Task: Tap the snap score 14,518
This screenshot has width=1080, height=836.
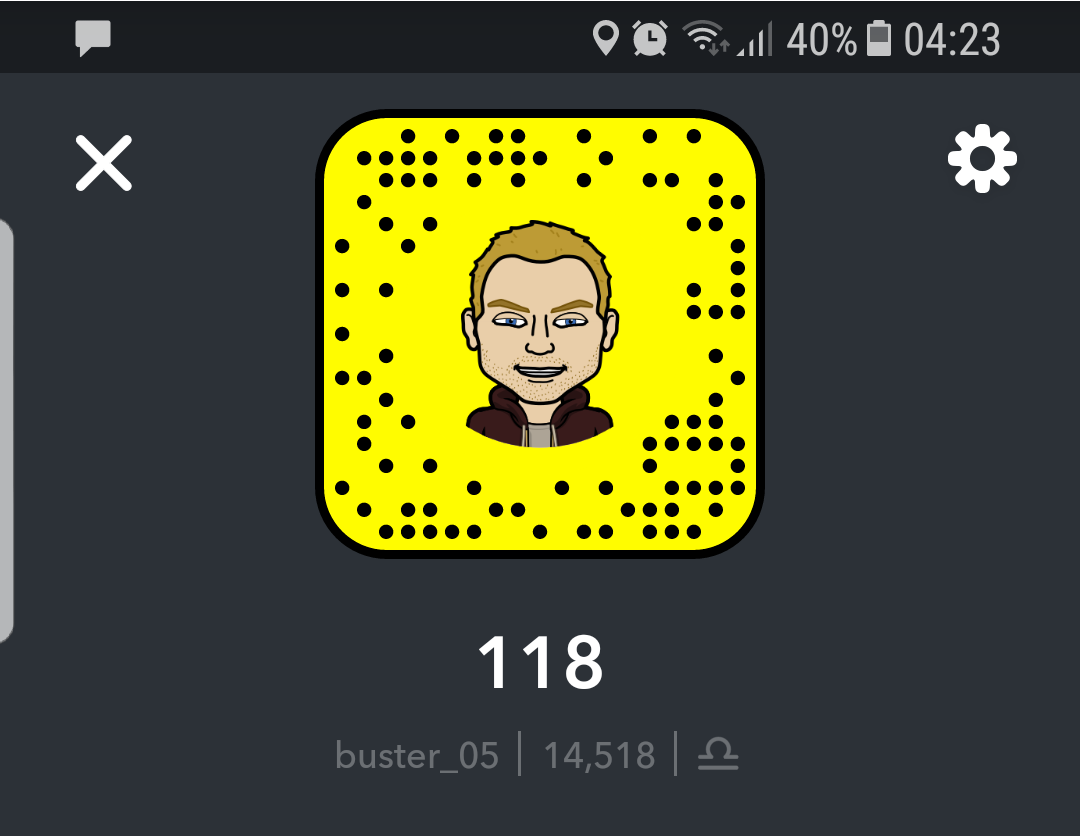Action: coord(599,755)
